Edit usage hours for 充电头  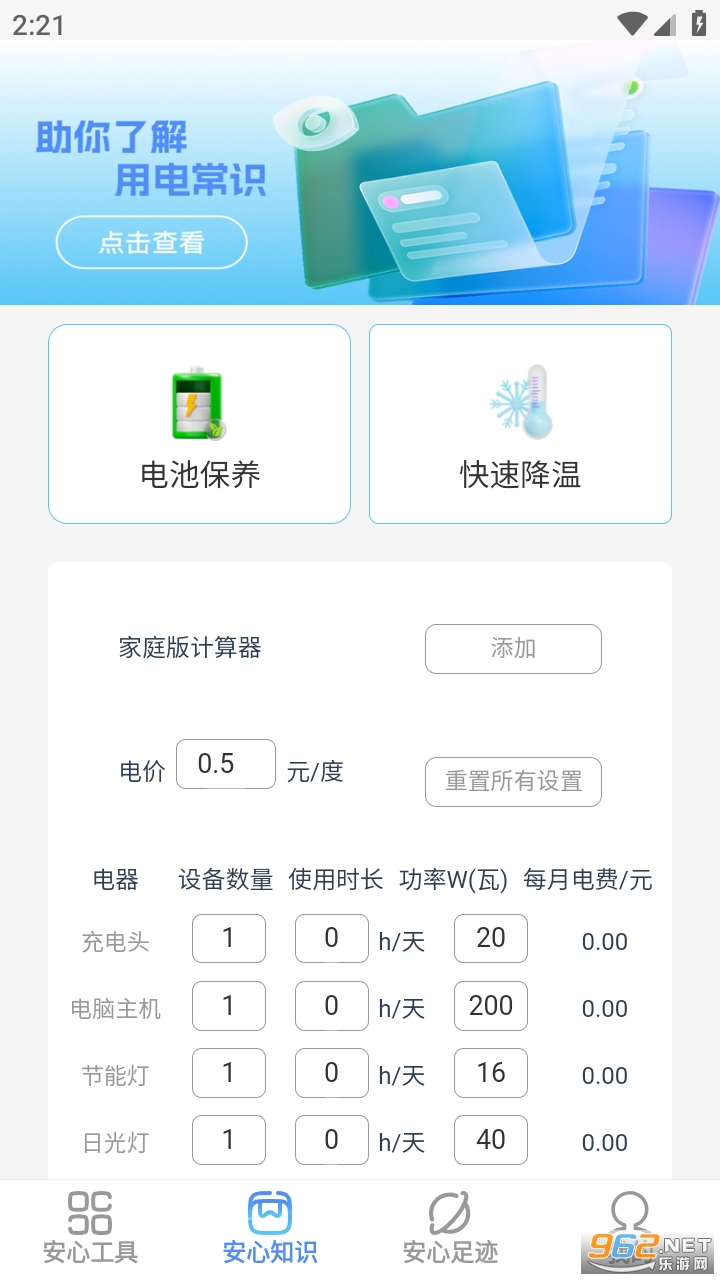(331, 938)
